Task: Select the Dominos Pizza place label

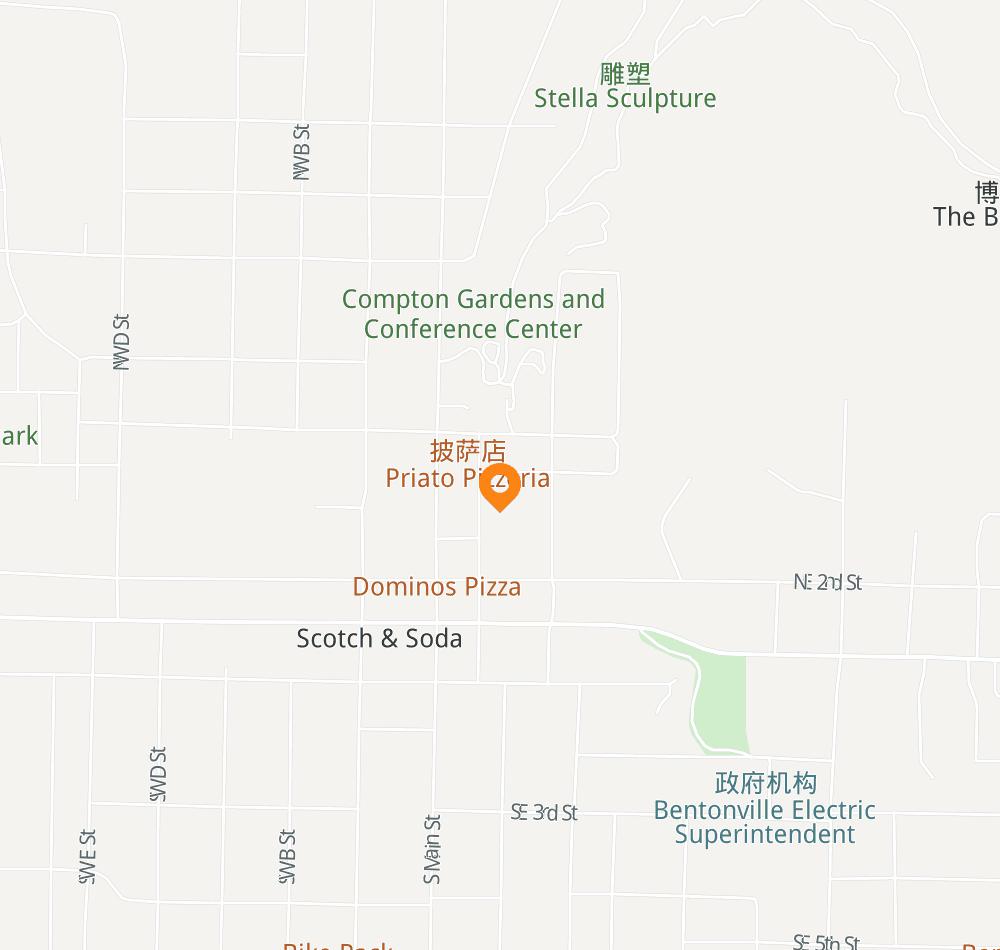Action: pos(436,587)
